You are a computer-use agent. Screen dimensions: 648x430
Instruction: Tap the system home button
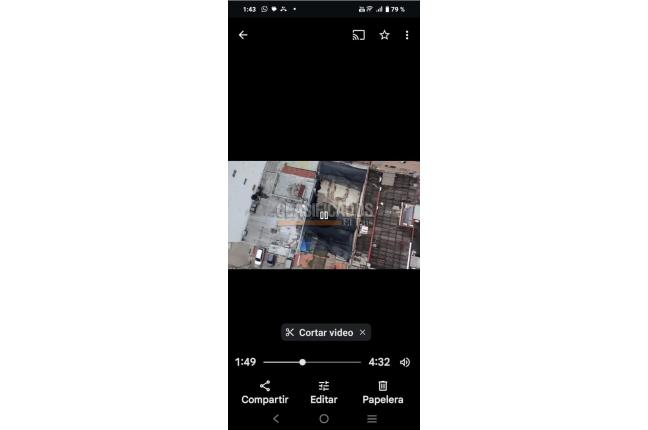pyautogui.click(x=324, y=418)
